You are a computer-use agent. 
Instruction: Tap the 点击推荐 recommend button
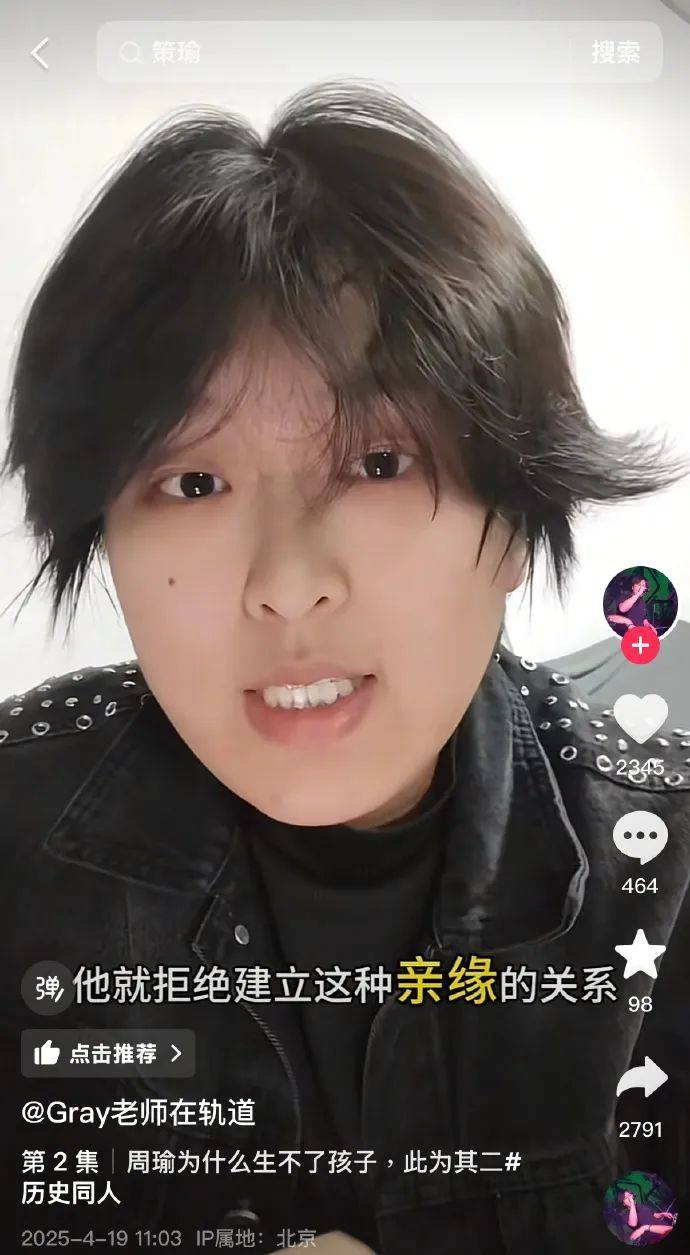tap(108, 1053)
